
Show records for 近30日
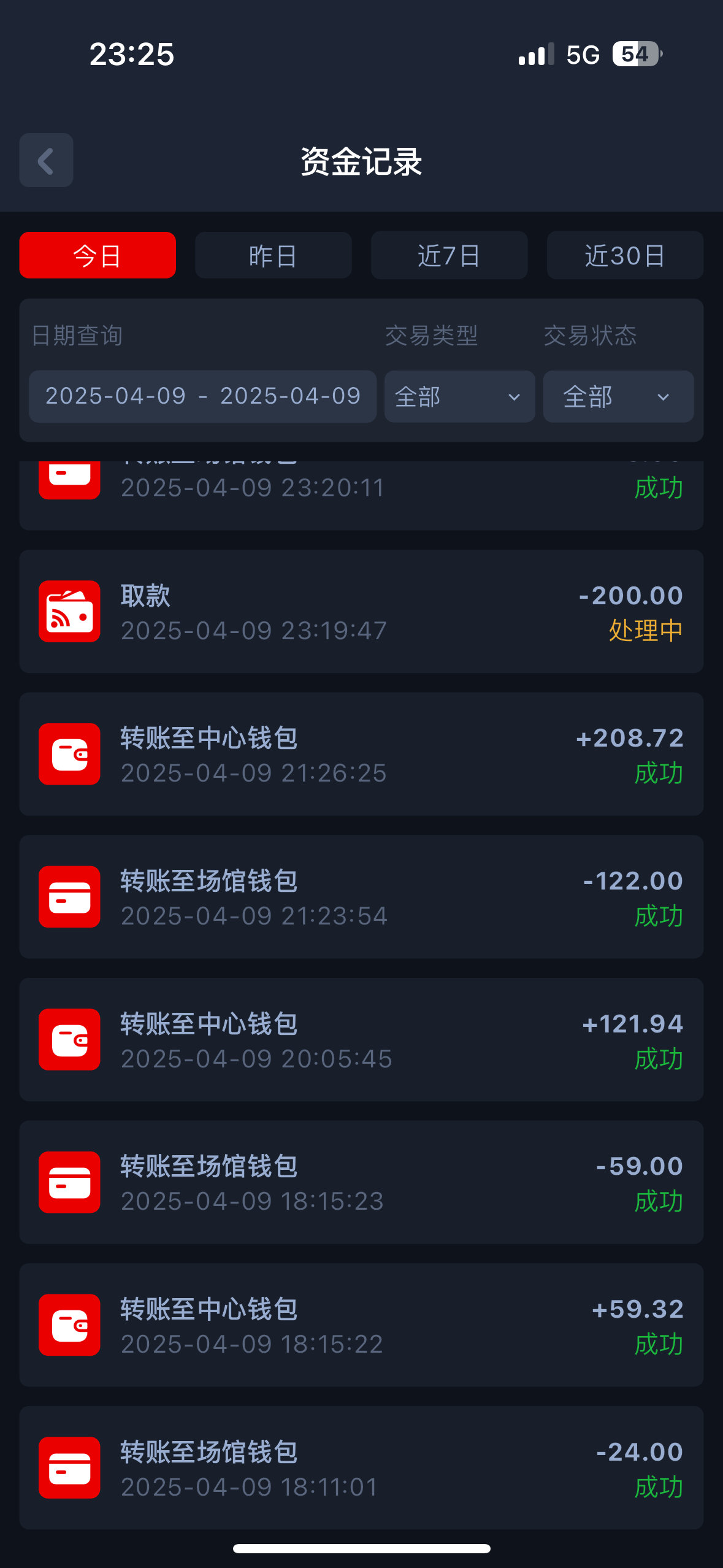[624, 255]
